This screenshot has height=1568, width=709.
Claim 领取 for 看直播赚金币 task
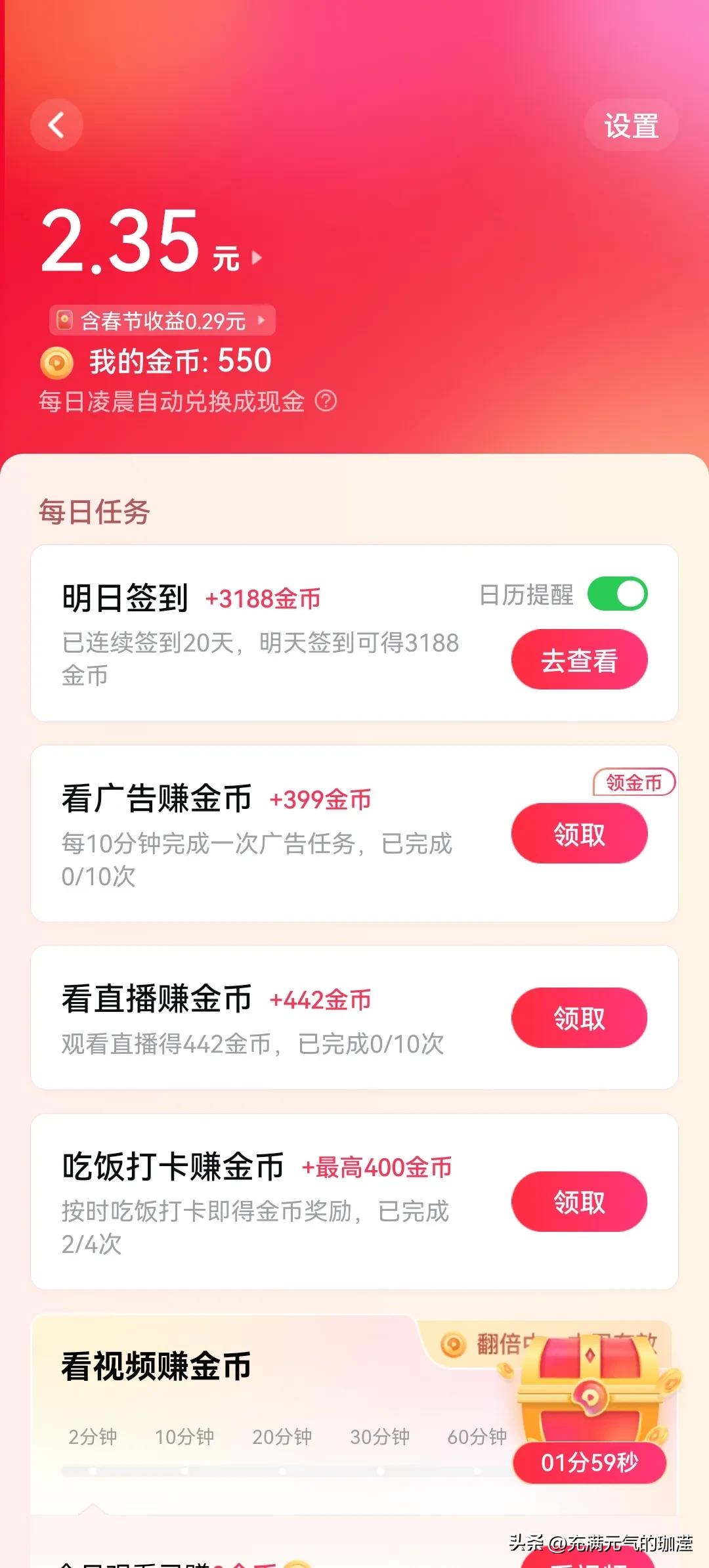click(x=578, y=1016)
